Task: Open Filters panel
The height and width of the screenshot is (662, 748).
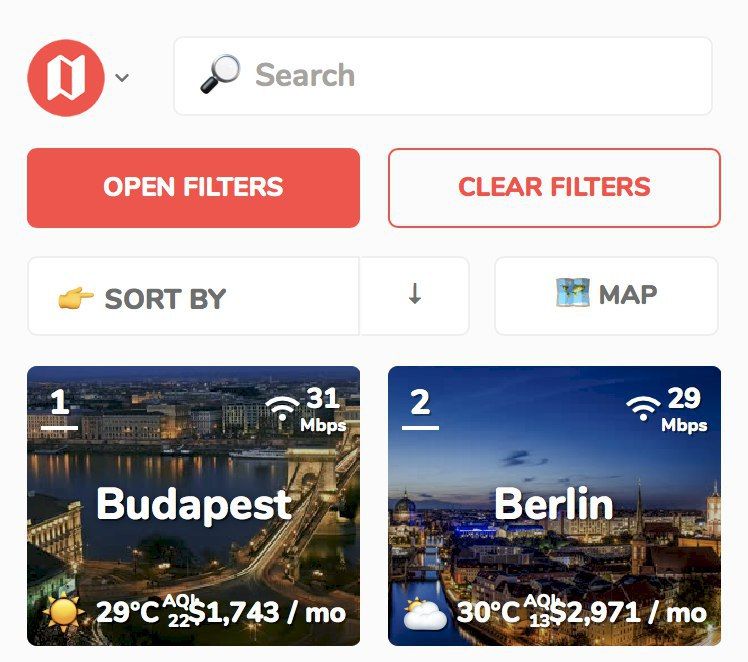Action: coord(193,188)
